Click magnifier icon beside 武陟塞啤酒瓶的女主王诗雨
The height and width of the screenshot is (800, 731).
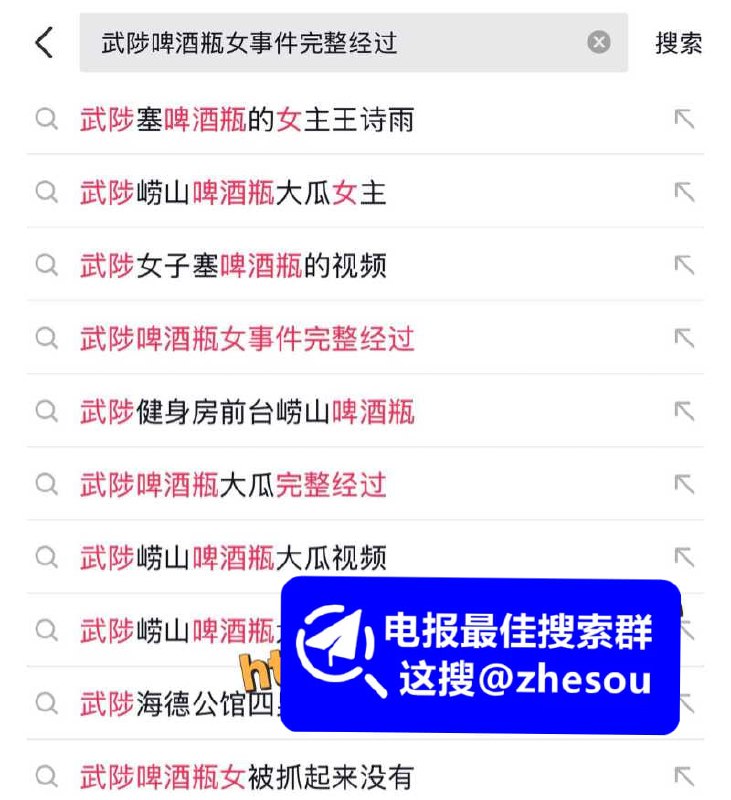click(x=46, y=119)
